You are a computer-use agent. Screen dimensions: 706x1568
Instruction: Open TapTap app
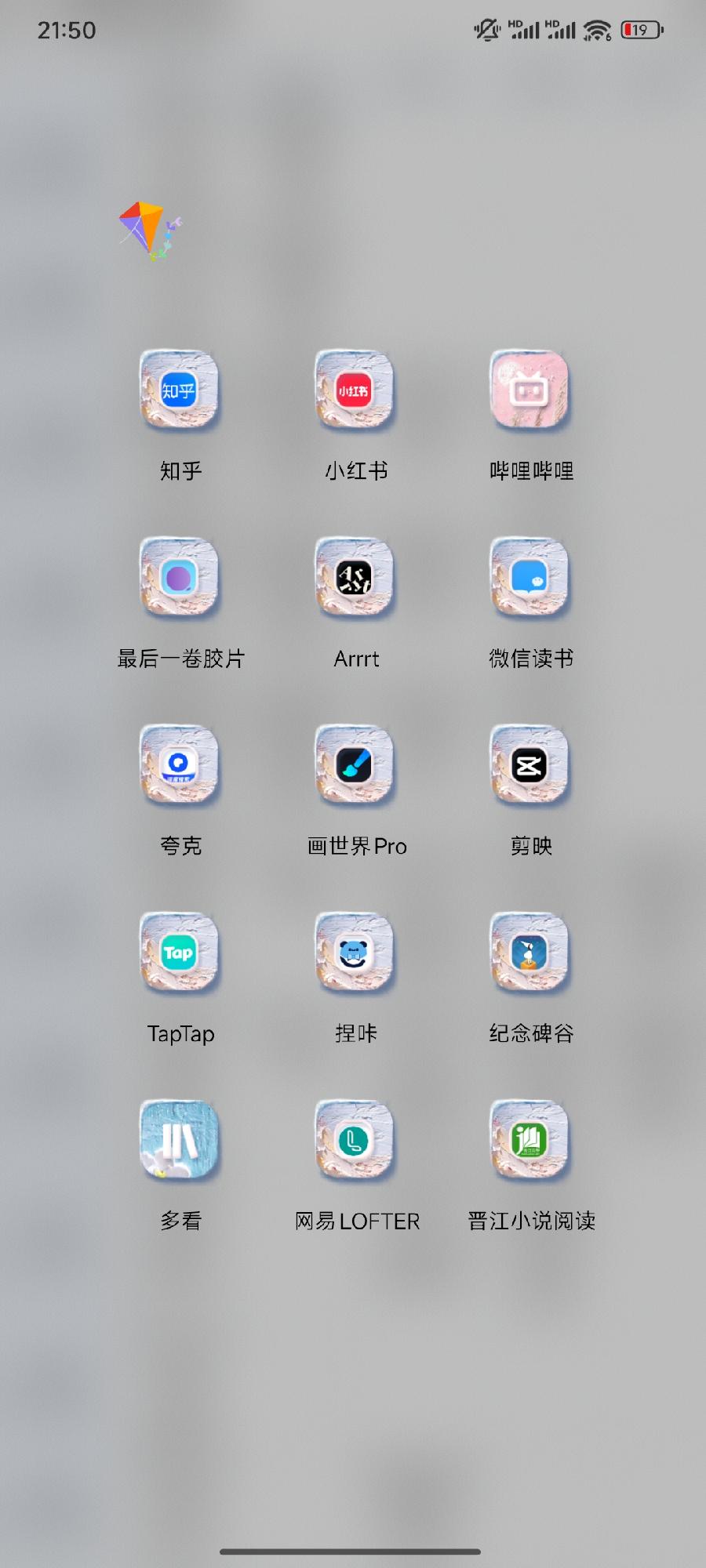(179, 952)
